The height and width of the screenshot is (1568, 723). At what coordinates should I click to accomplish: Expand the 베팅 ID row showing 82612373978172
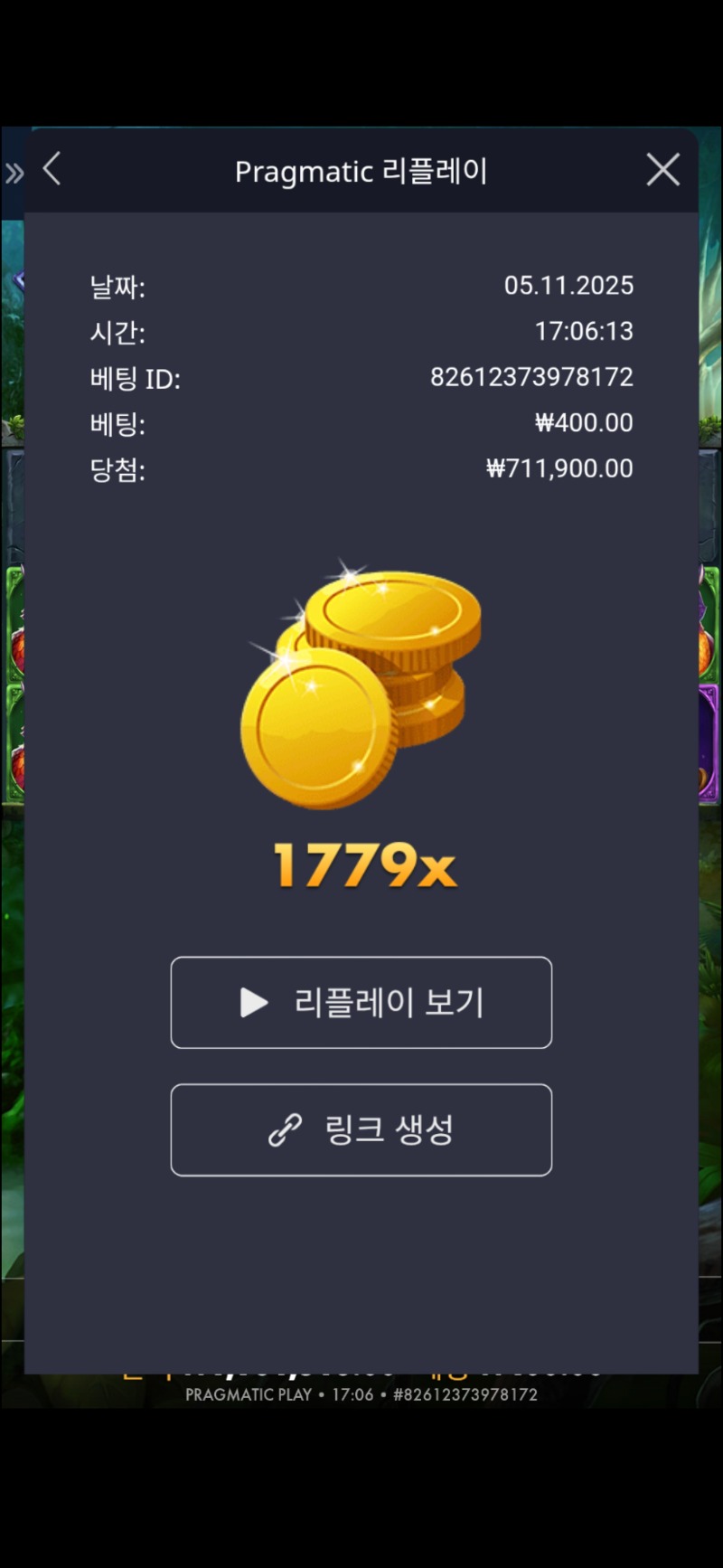[x=361, y=378]
